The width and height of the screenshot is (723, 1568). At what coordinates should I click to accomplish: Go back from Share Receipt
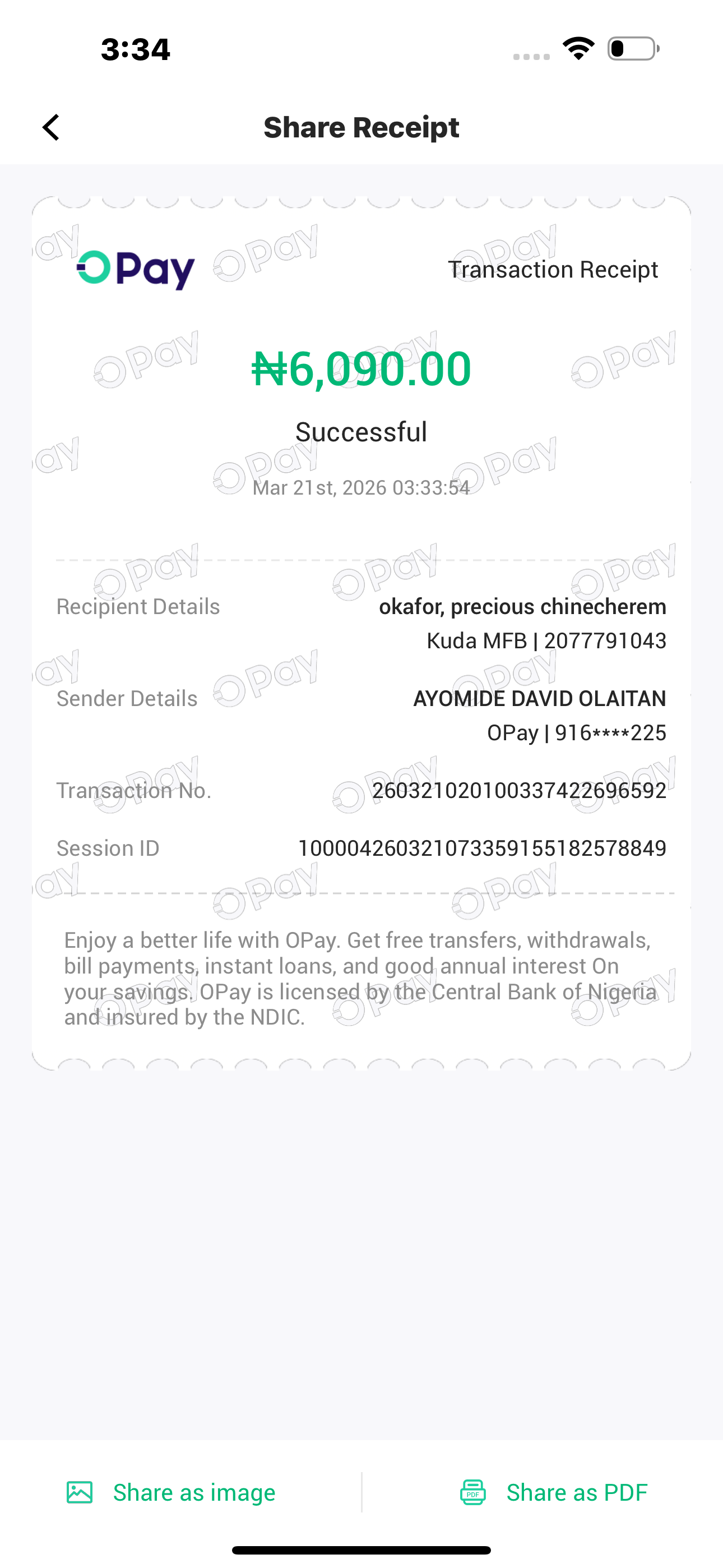coord(51,127)
